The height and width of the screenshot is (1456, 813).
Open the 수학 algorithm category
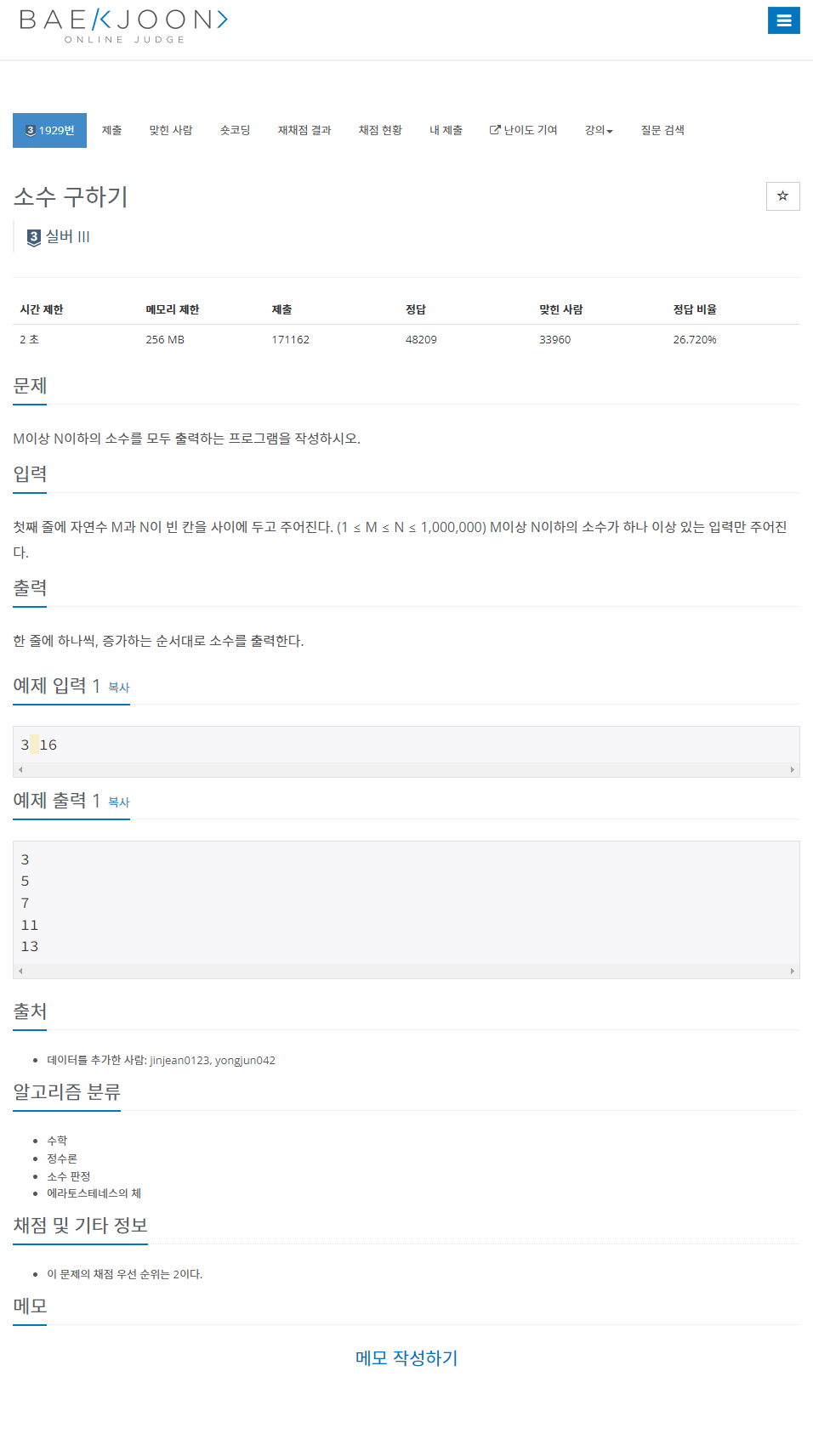57,1141
